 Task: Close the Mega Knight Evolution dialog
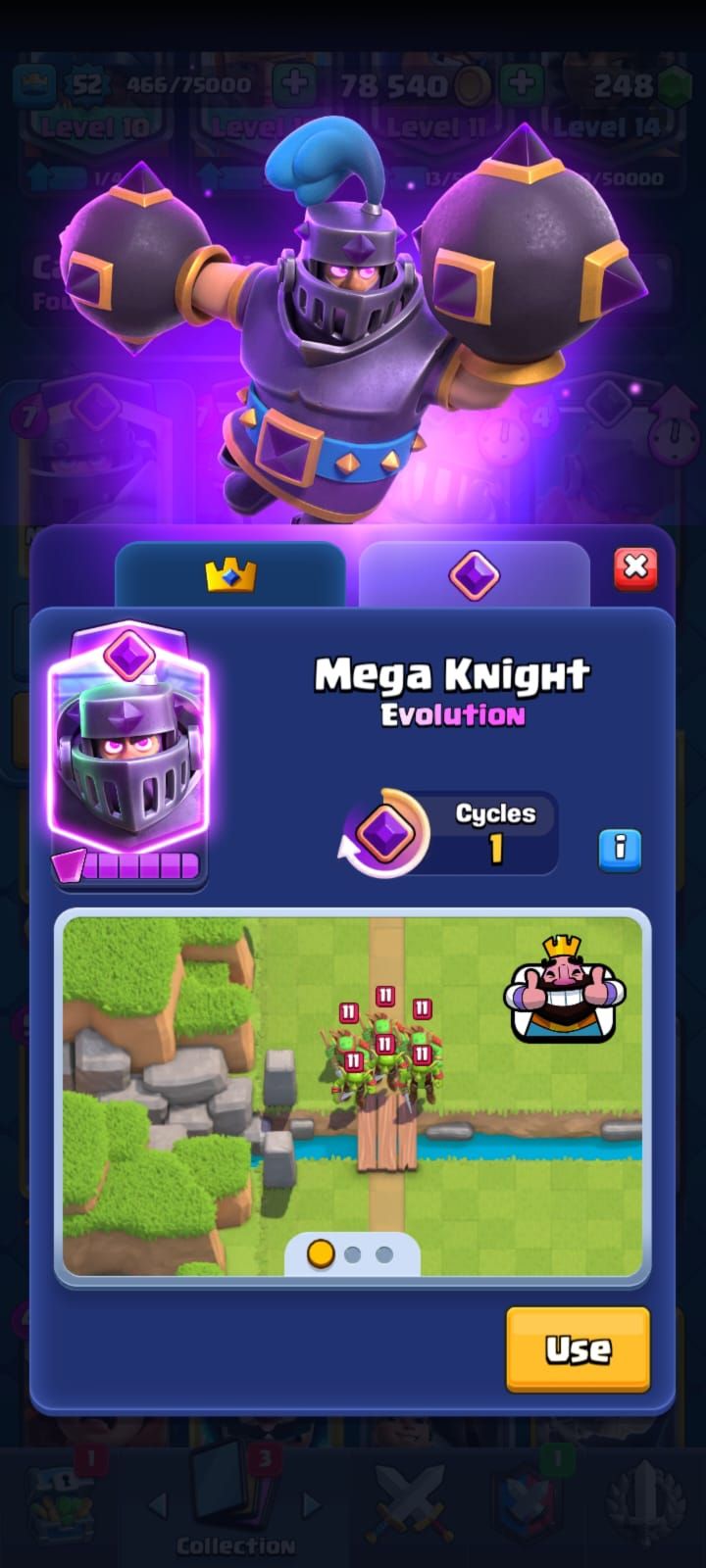coord(635,568)
